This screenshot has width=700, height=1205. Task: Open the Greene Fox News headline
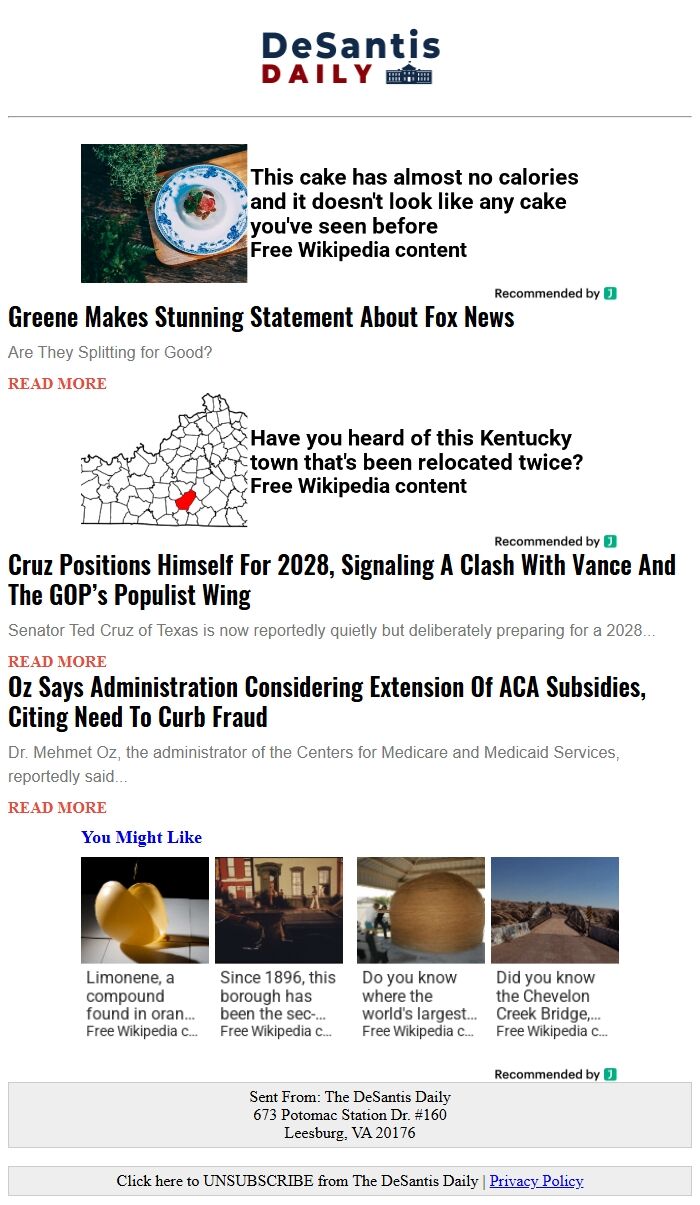point(261,318)
